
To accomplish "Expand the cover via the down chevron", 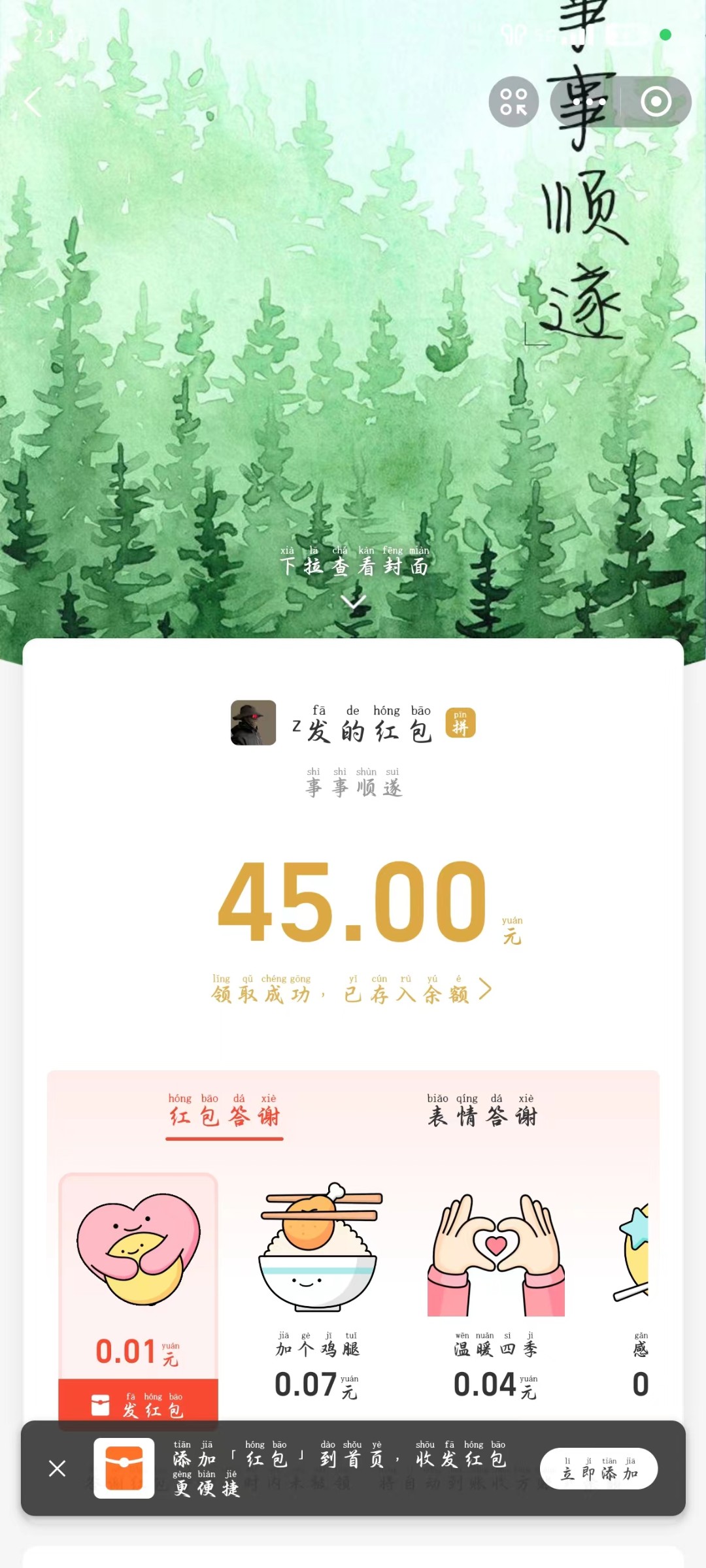I will [x=353, y=601].
